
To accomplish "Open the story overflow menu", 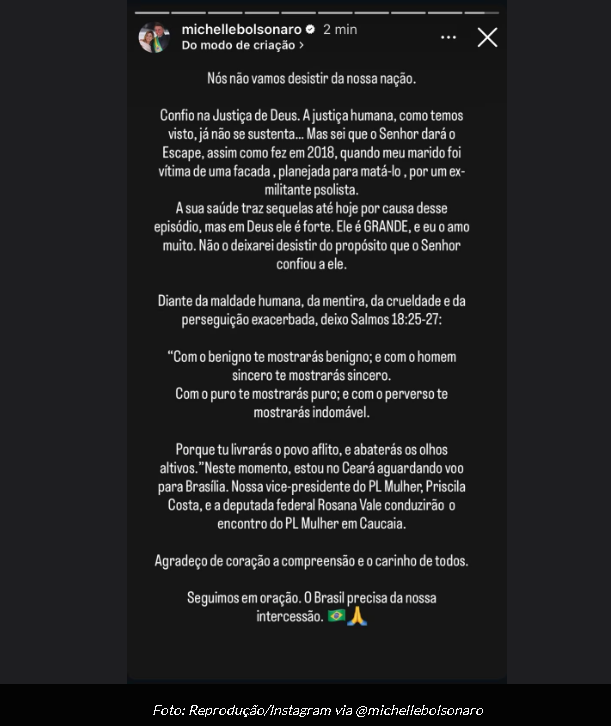I will tap(448, 38).
